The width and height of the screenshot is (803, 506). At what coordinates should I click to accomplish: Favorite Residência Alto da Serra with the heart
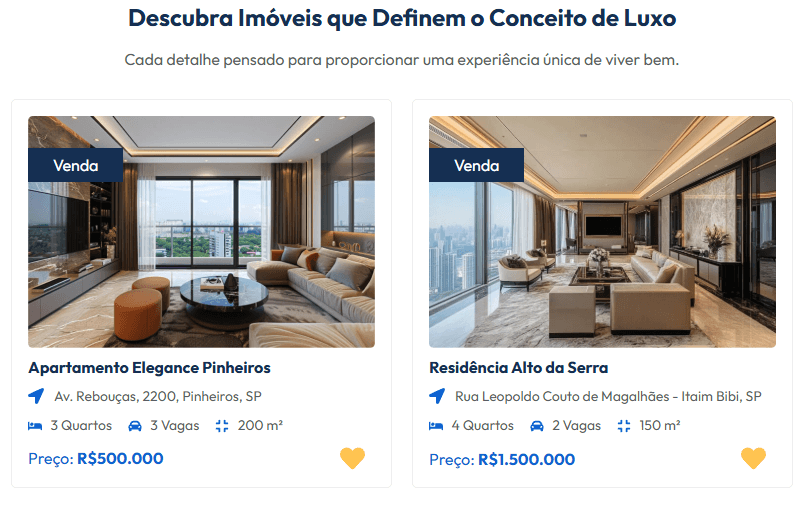point(753,458)
